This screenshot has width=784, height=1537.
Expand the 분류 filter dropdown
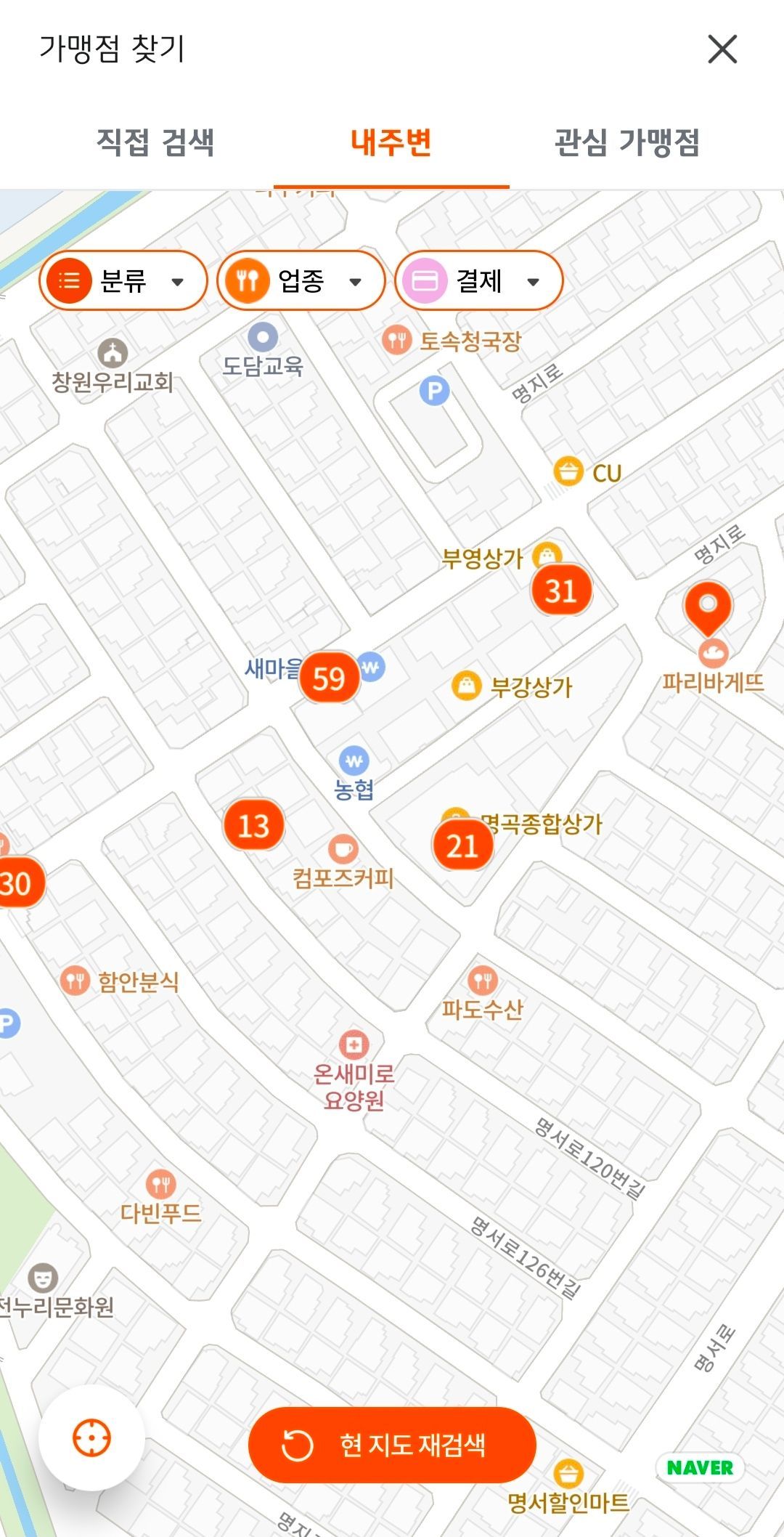pos(123,280)
